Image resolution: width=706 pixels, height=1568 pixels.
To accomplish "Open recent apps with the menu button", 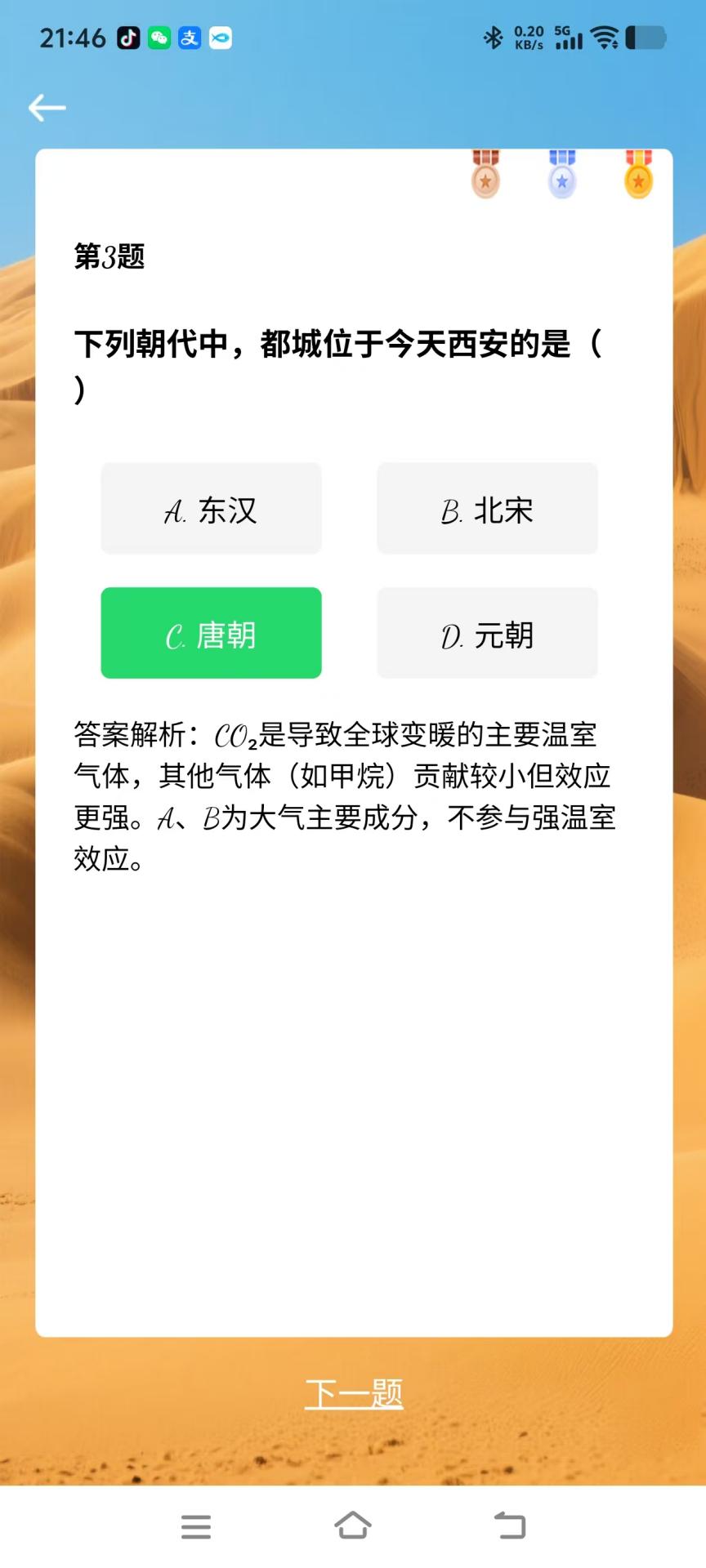I will [195, 1526].
